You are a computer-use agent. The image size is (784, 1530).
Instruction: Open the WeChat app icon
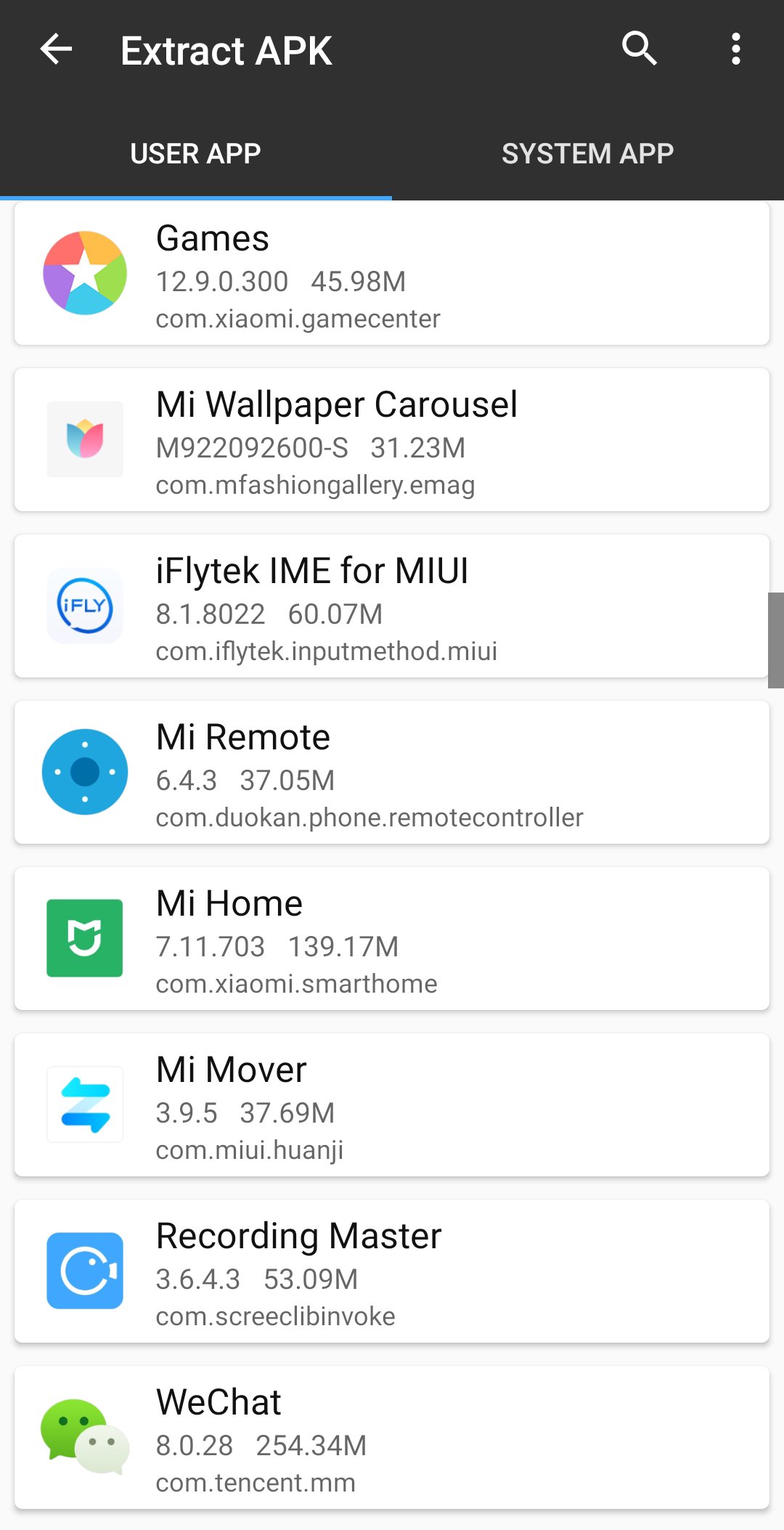[85, 1436]
